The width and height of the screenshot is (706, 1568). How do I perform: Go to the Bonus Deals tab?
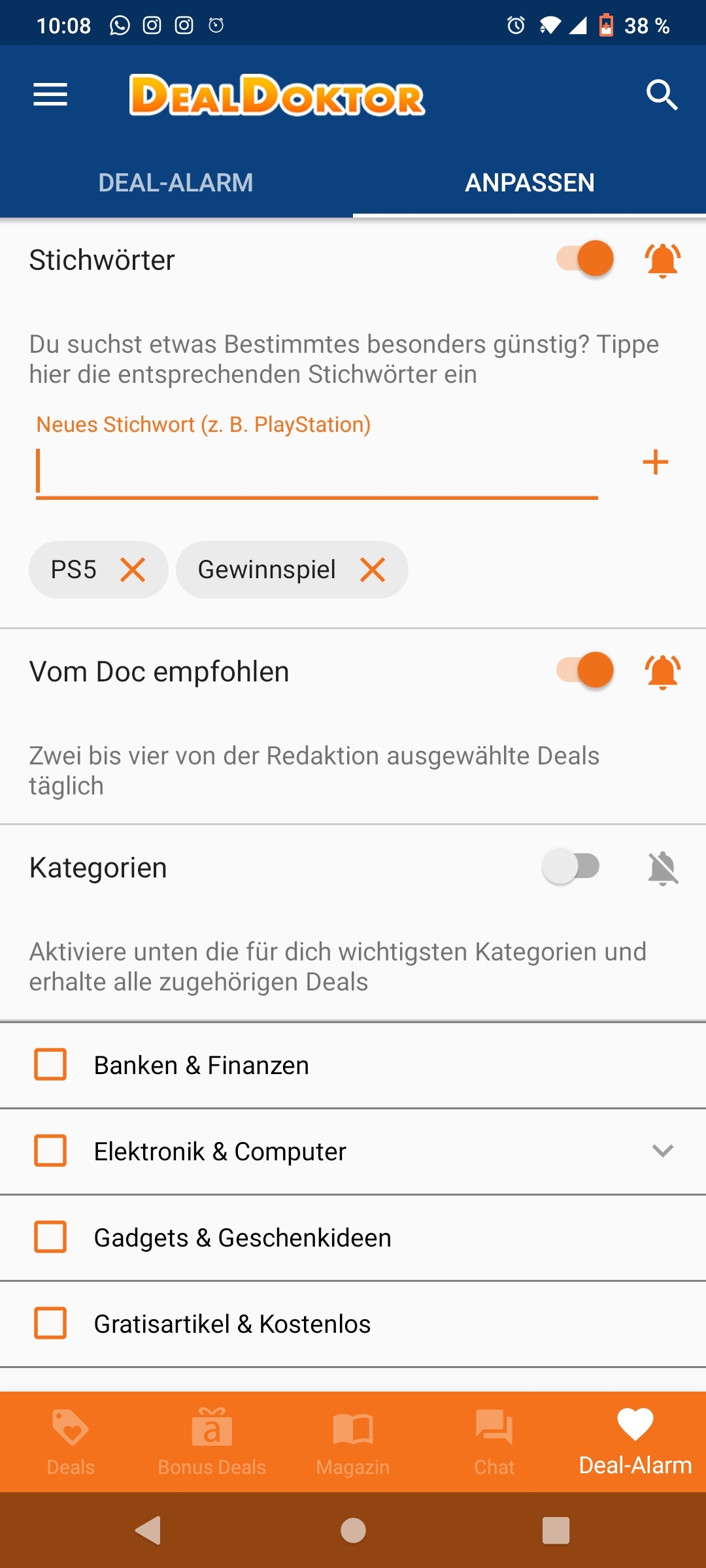coord(212,1442)
